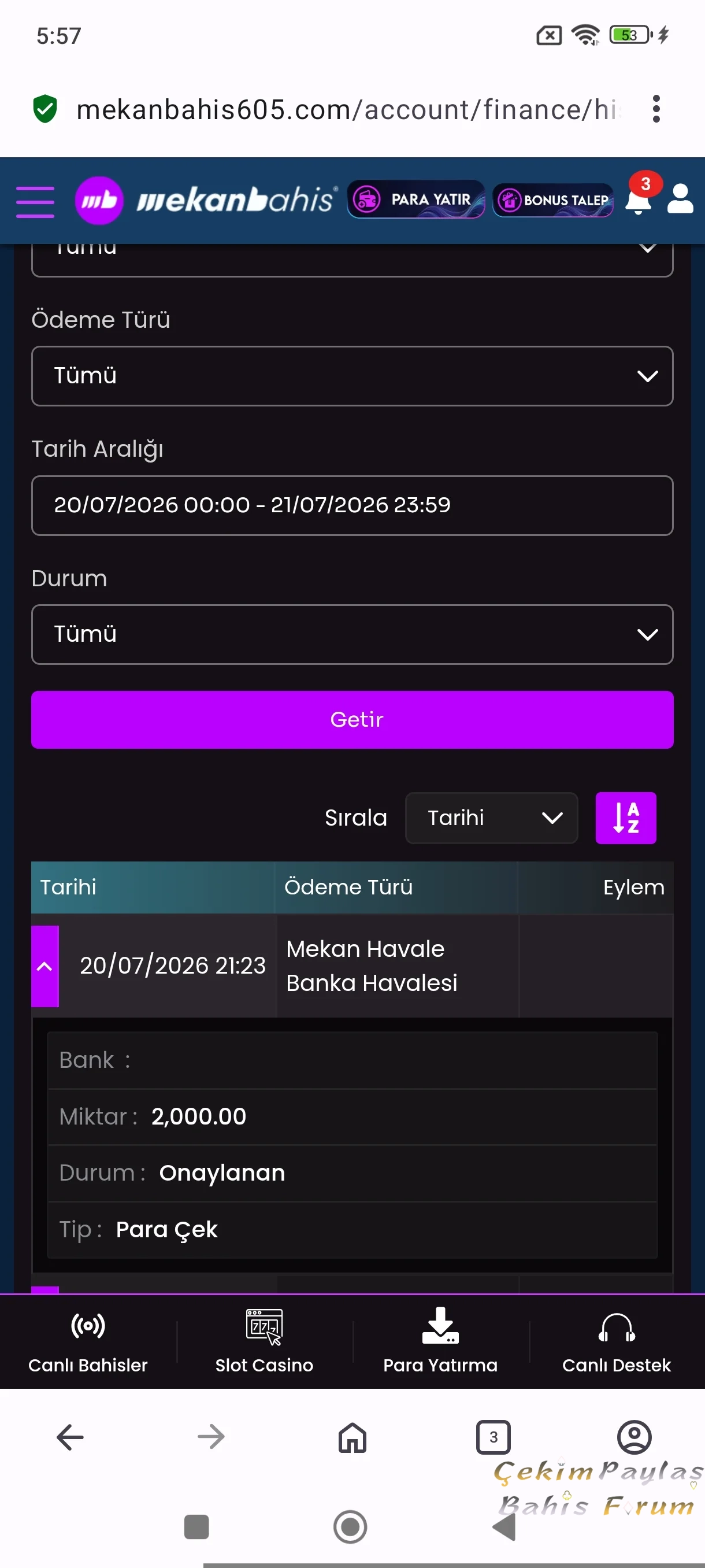Edit the Tarih Aralığı date range field

(352, 505)
